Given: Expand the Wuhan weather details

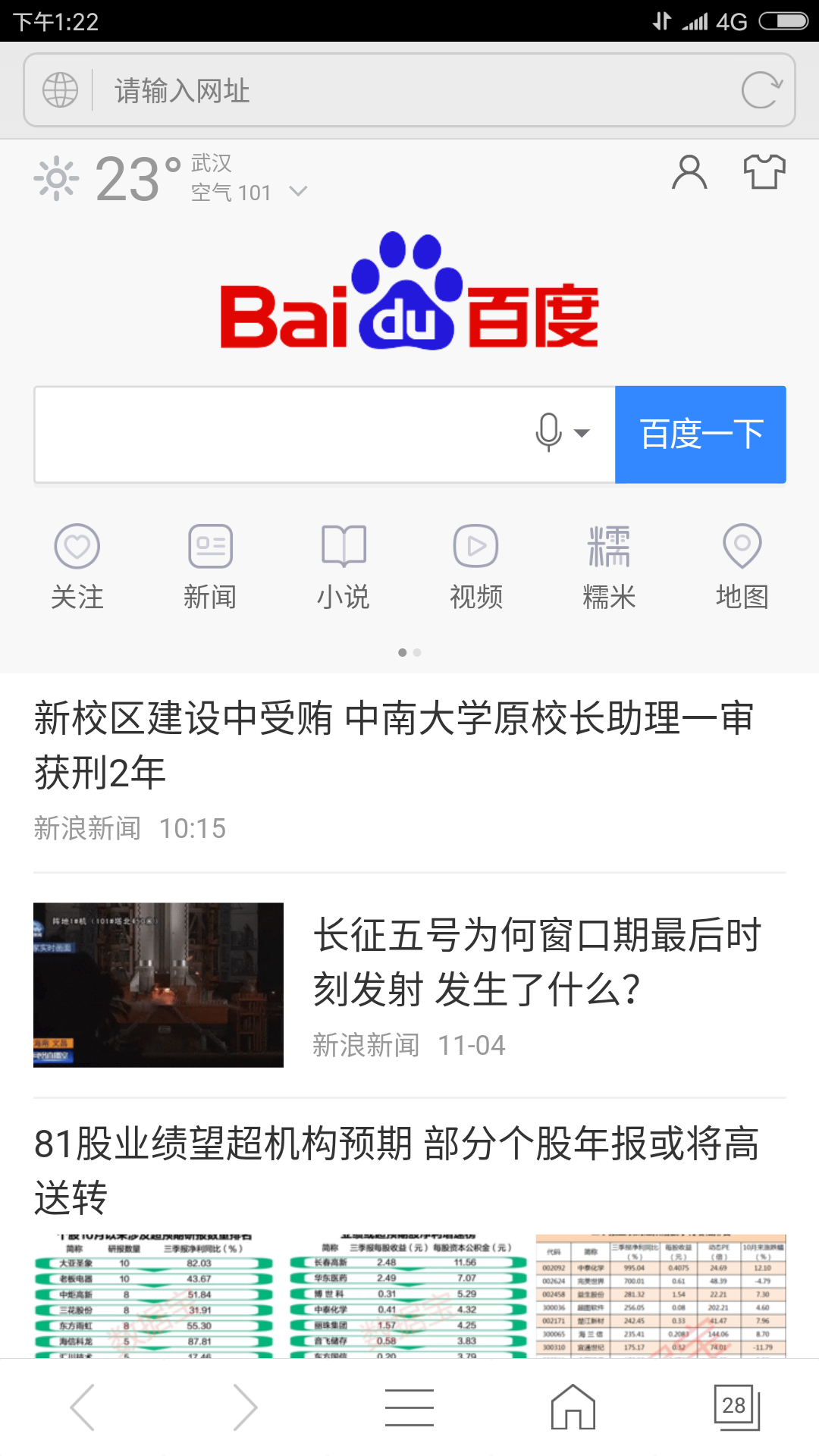Looking at the screenshot, I should [298, 192].
